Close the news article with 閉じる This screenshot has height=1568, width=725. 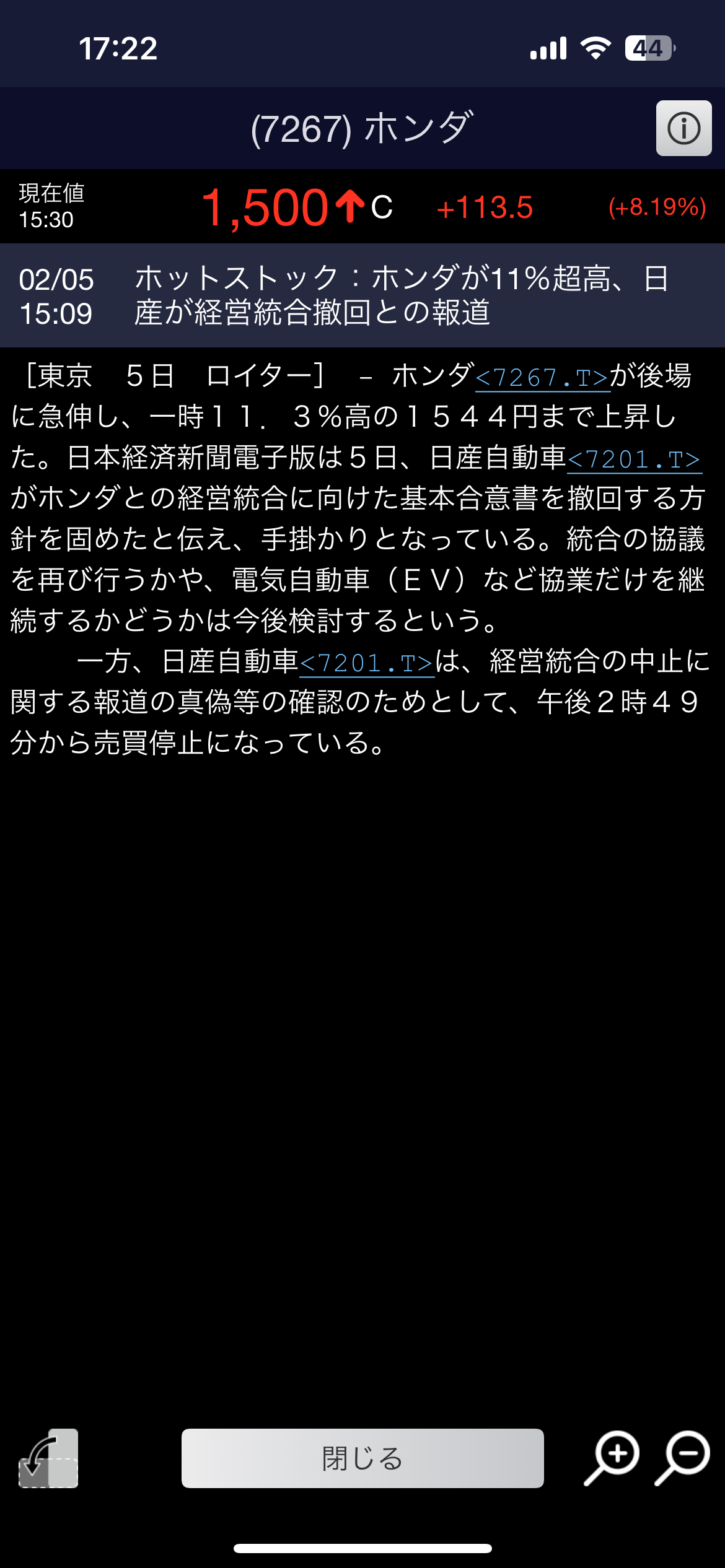362,1458
